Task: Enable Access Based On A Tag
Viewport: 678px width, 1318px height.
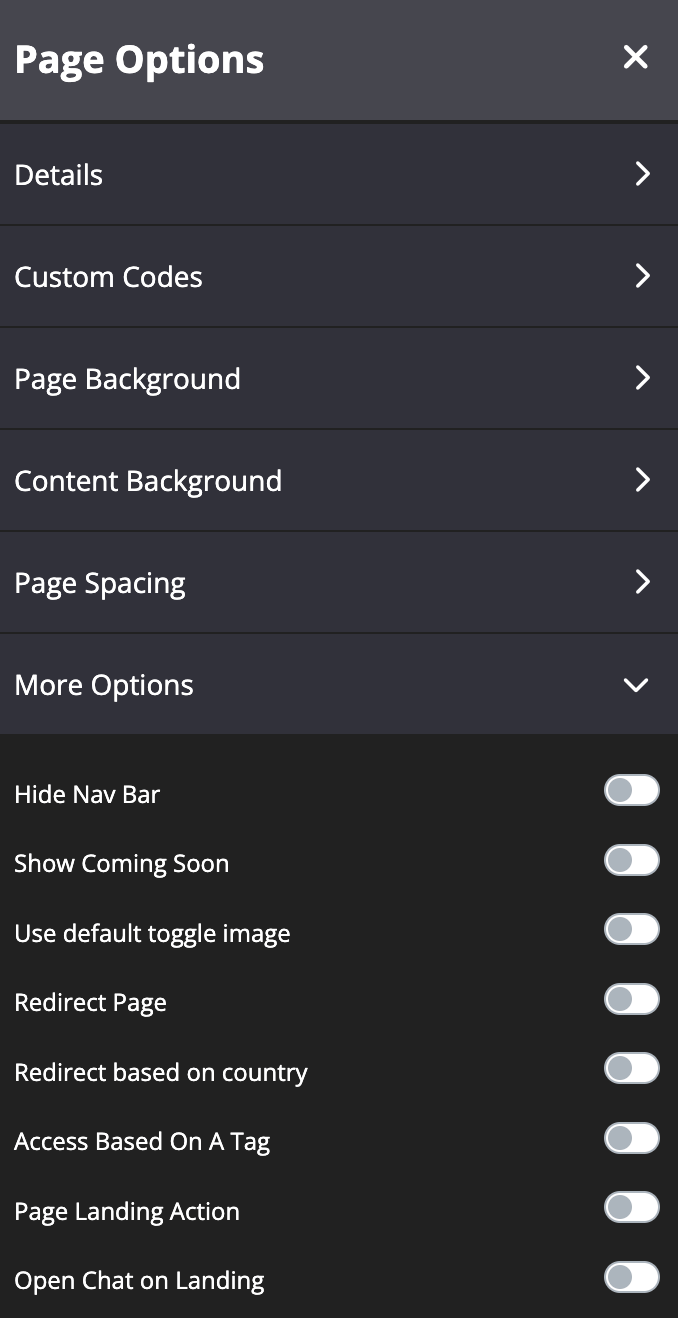Action: tap(631, 1138)
